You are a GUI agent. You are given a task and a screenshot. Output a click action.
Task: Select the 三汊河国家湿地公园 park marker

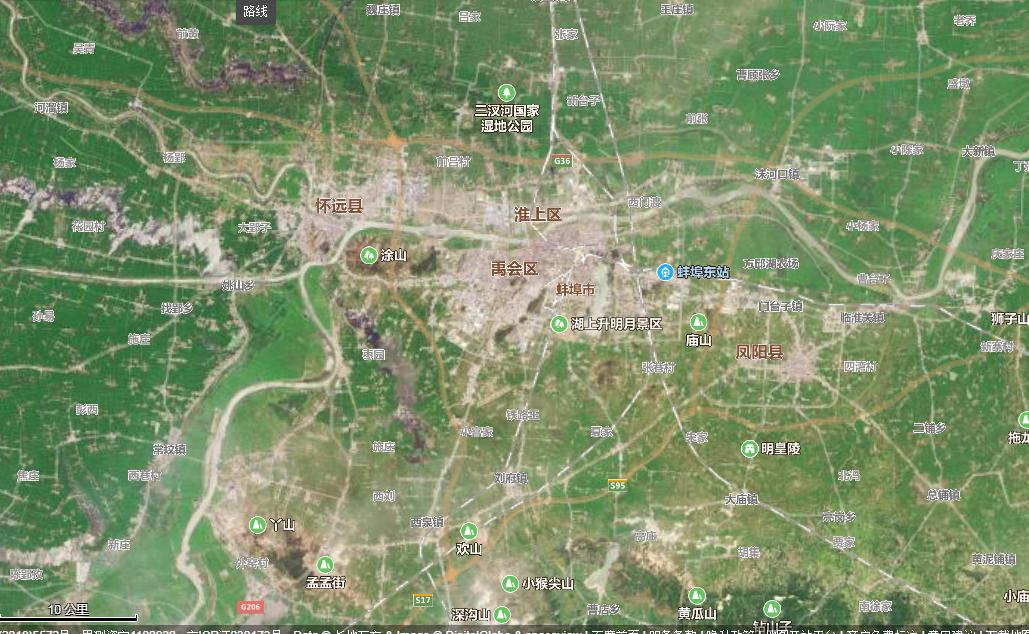pos(507,93)
